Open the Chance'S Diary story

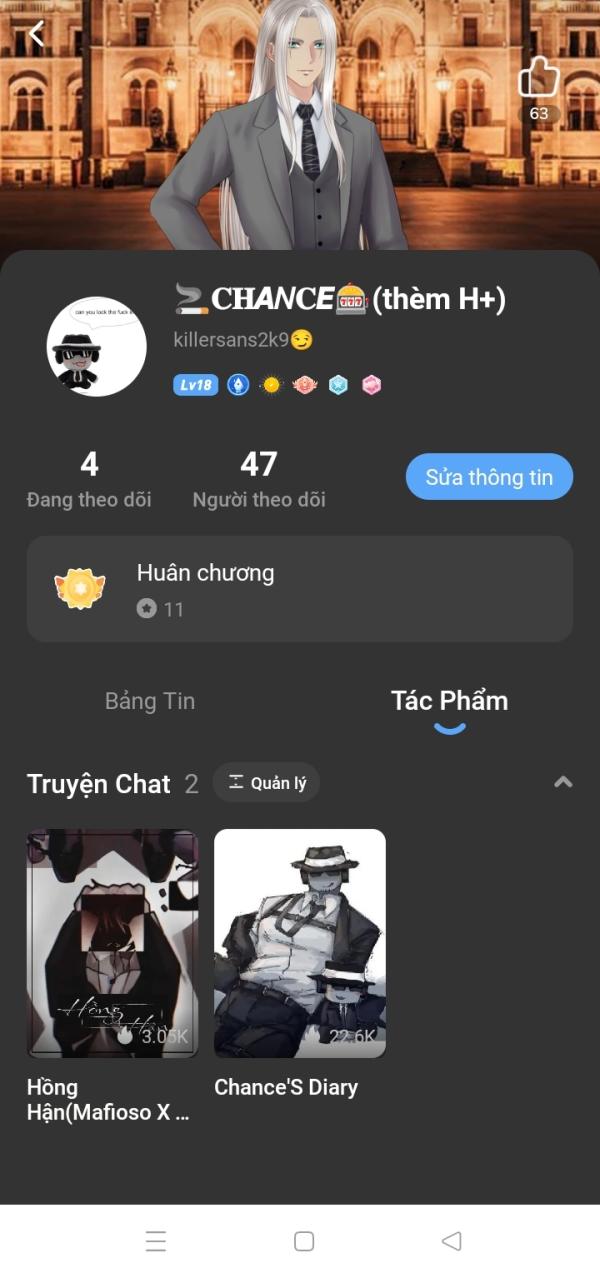299,943
